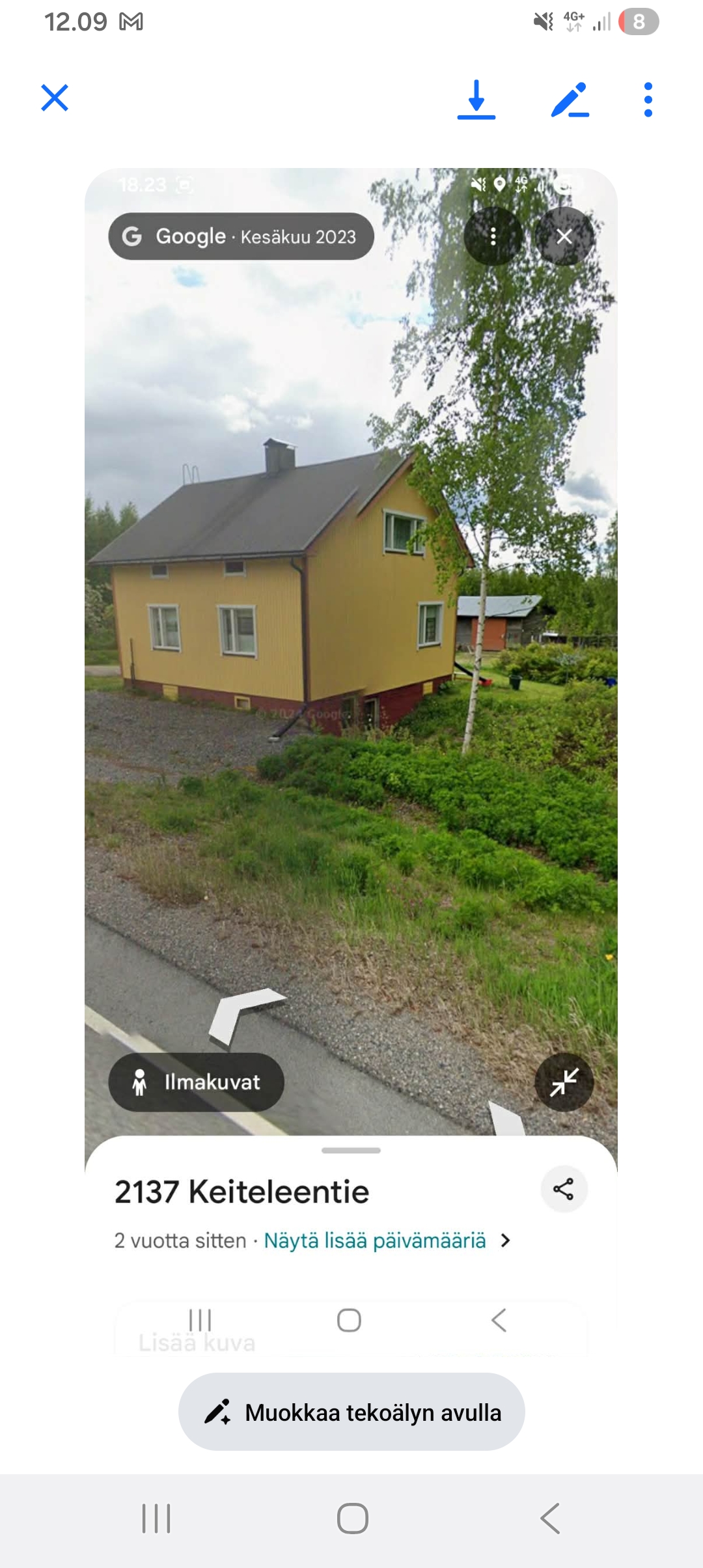Tap Muokkaa tekoälyn avulla button
The height and width of the screenshot is (1568, 703).
click(351, 1412)
